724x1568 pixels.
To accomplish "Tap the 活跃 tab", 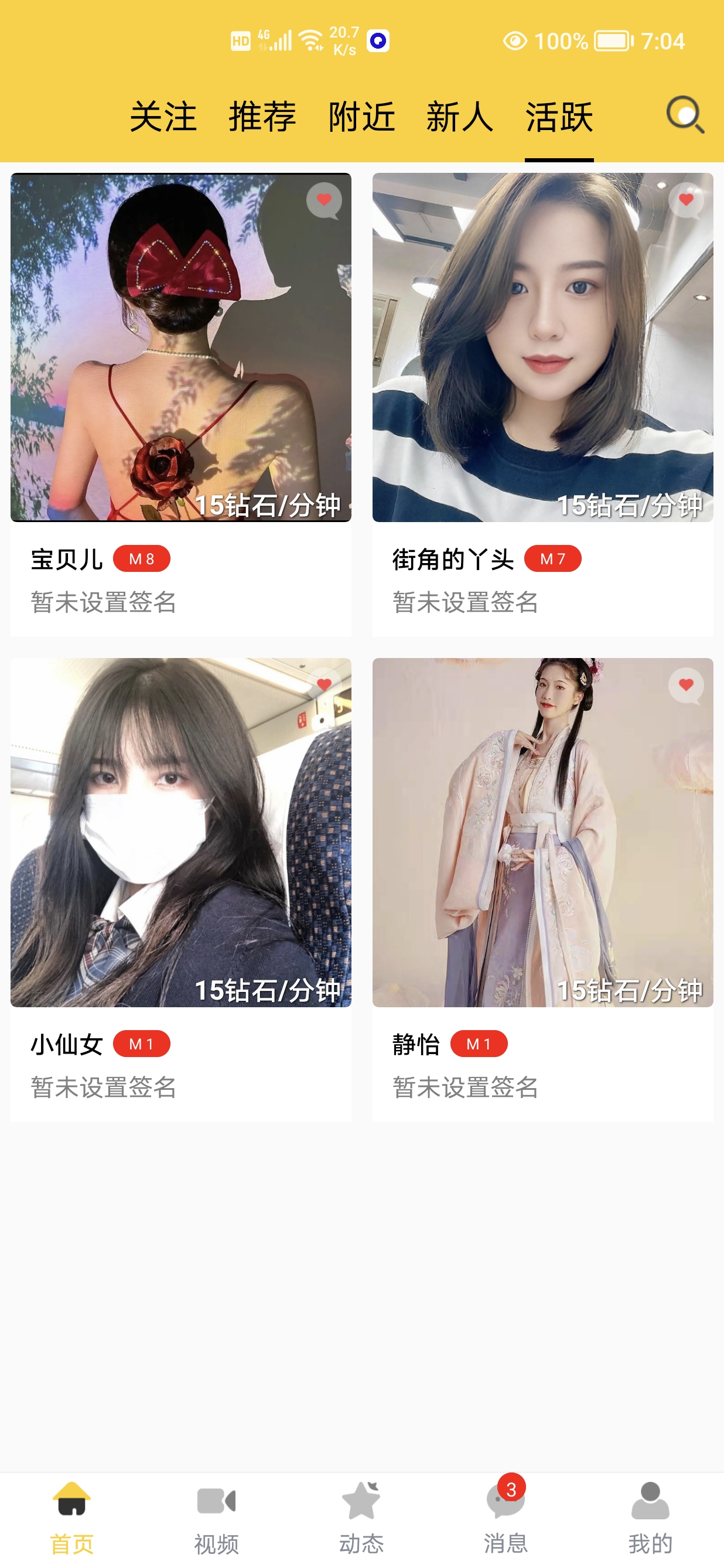I will click(559, 116).
